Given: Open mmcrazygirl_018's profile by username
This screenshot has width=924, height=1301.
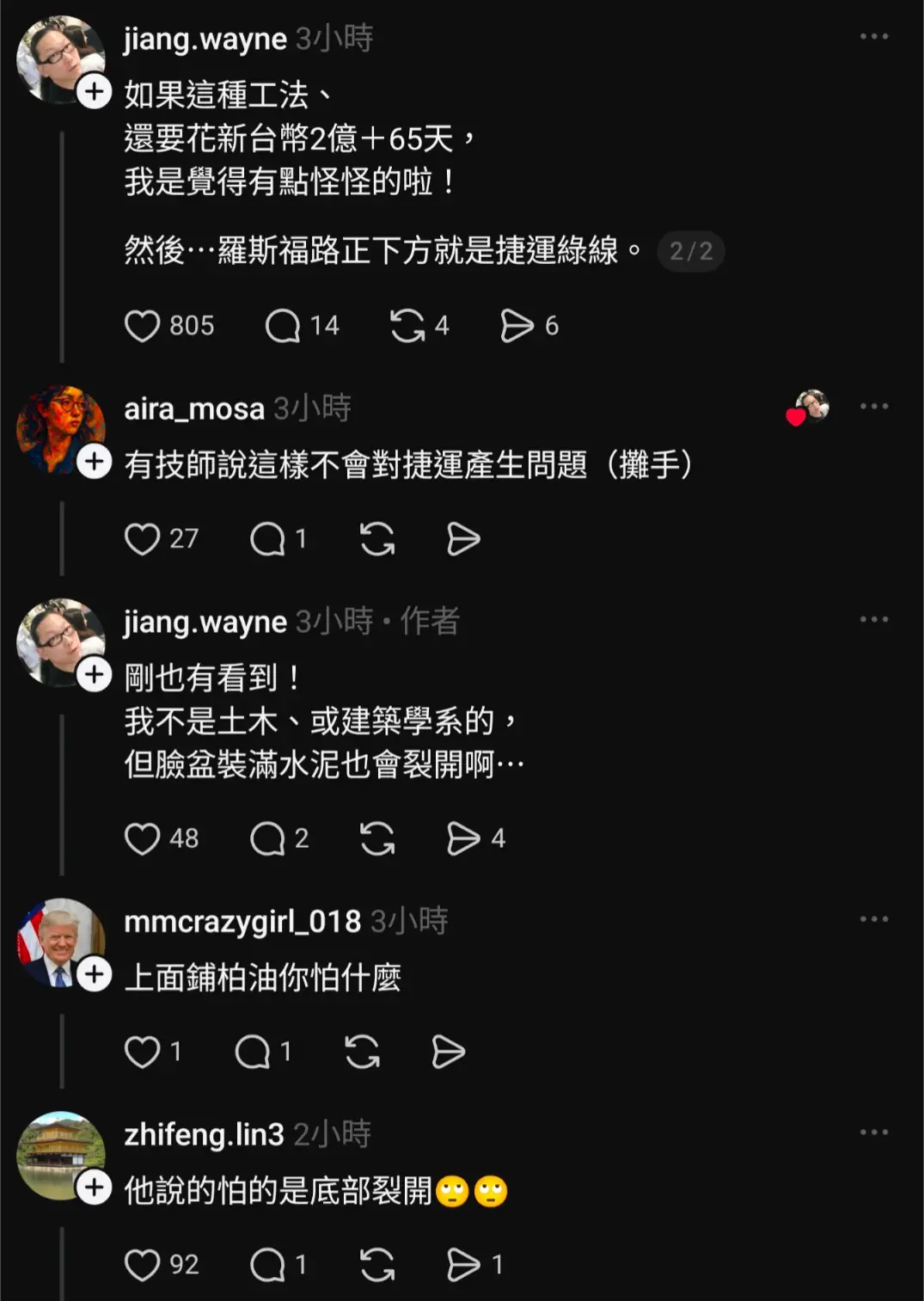Looking at the screenshot, I should tap(242, 922).
